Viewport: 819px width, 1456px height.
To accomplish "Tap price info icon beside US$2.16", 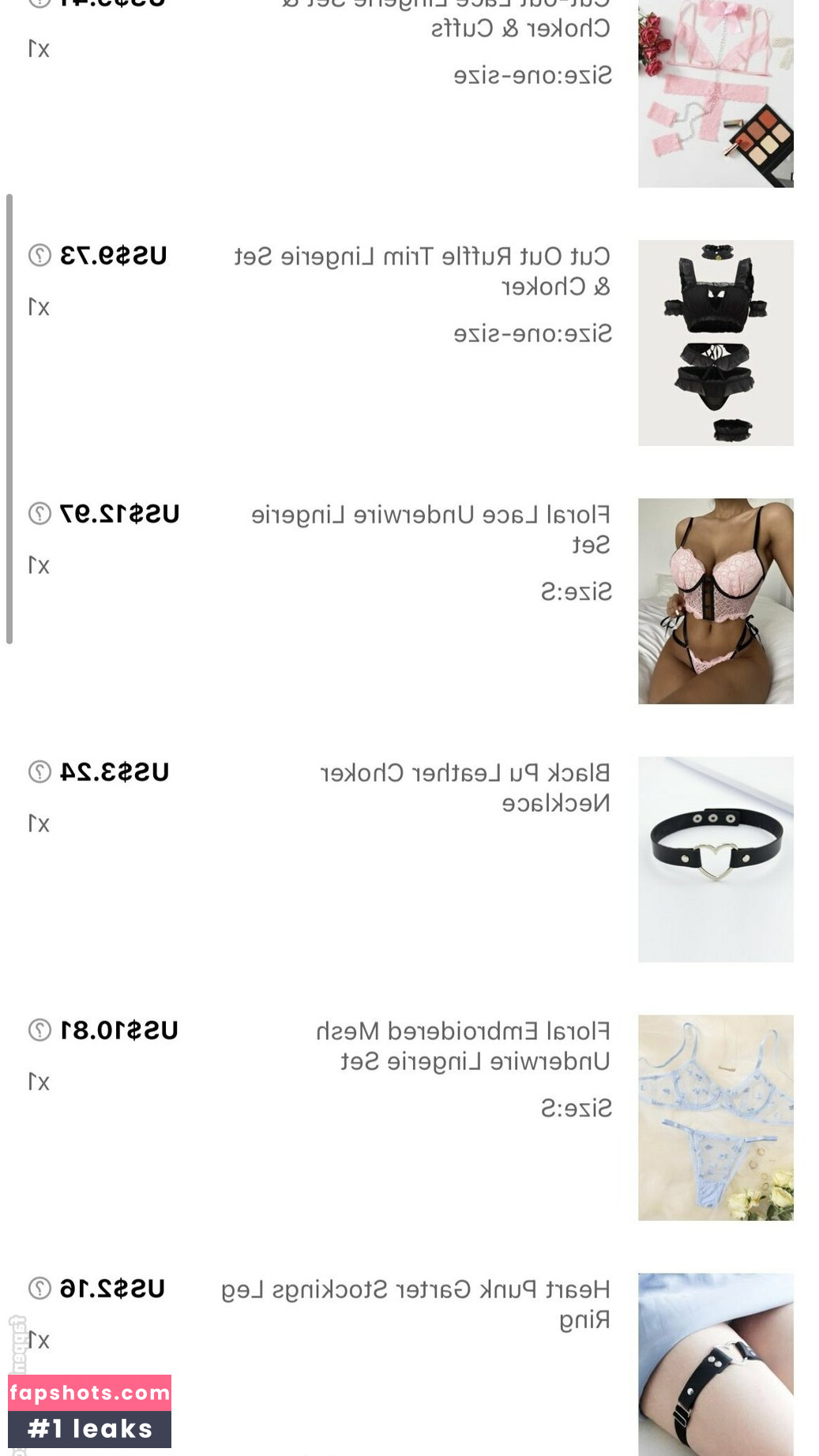I will click(x=39, y=1288).
